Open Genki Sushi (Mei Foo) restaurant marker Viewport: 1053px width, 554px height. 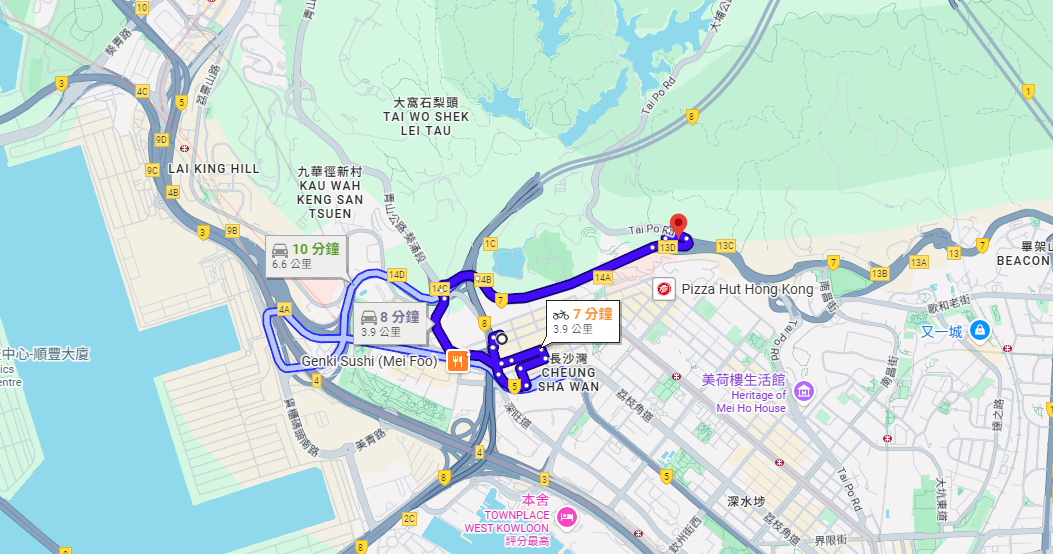[x=458, y=361]
